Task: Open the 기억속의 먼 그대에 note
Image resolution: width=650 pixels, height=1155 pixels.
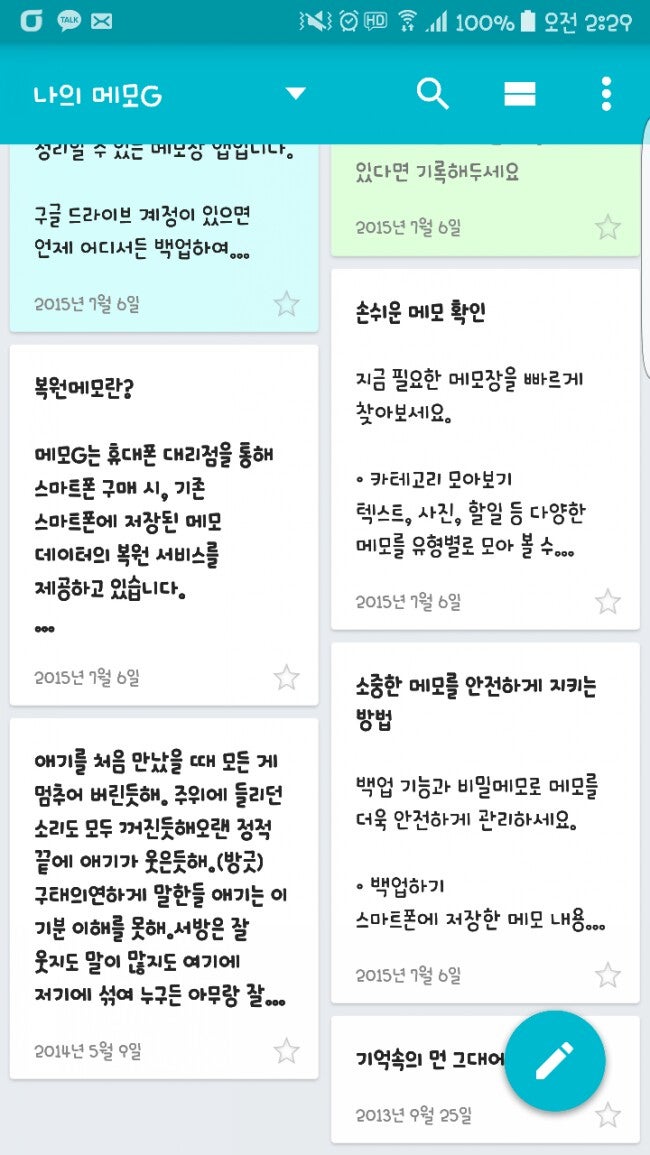Action: pyautogui.click(x=420, y=1060)
